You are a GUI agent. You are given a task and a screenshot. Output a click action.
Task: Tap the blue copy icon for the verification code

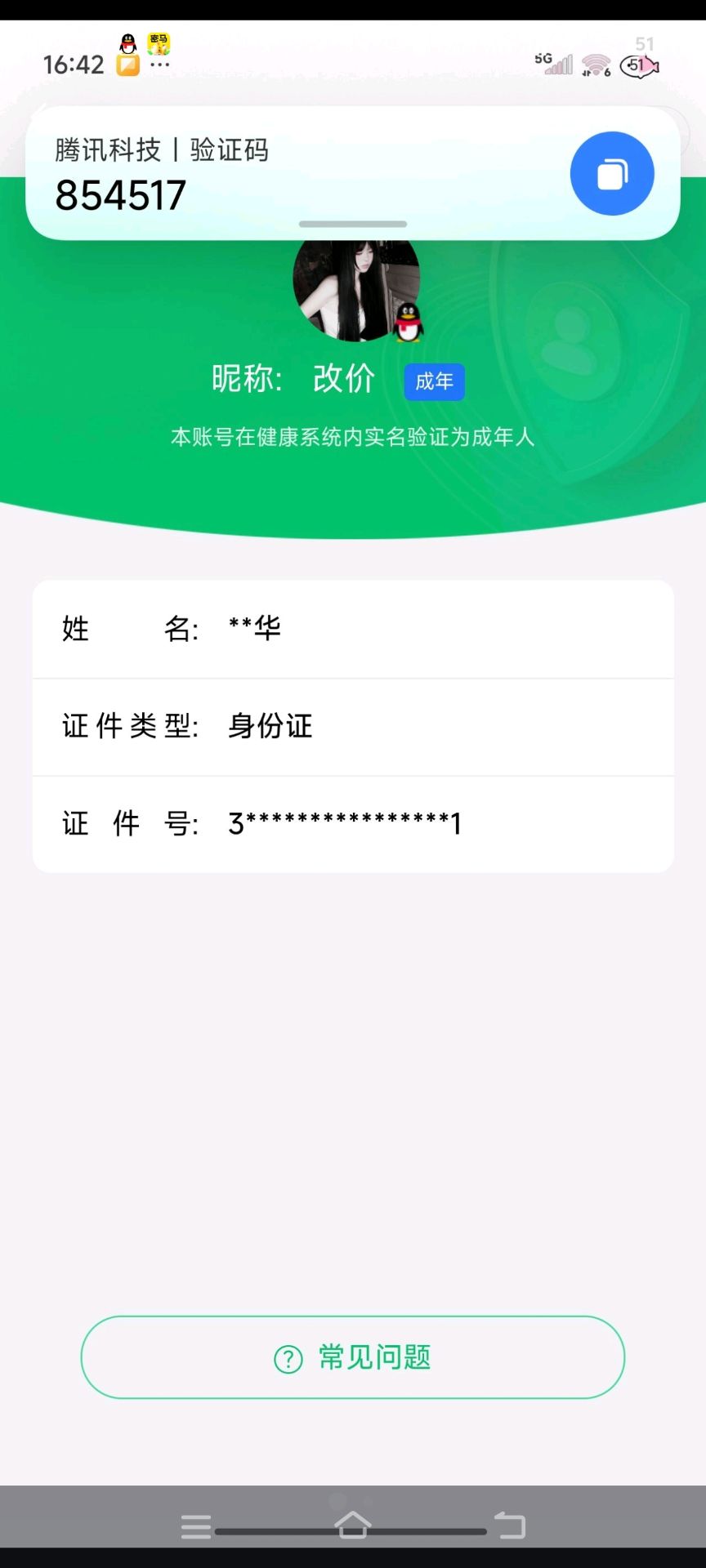pyautogui.click(x=611, y=173)
